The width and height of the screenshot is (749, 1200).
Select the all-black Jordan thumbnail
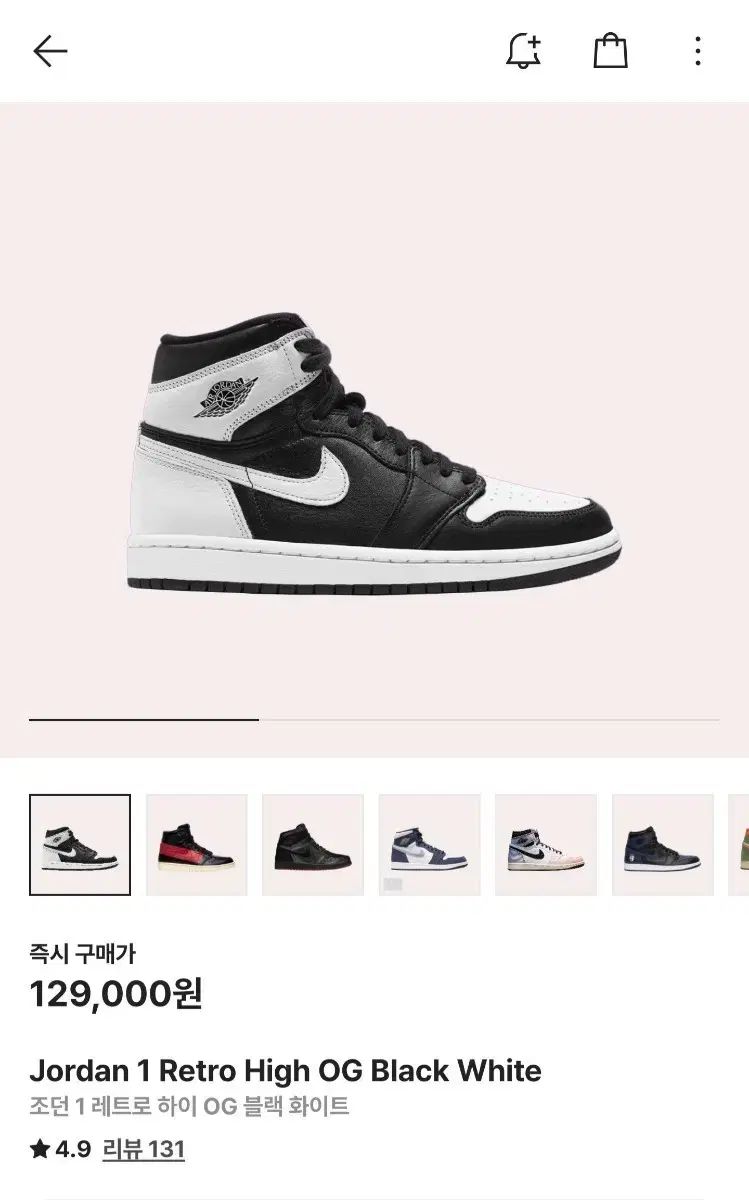coord(313,845)
